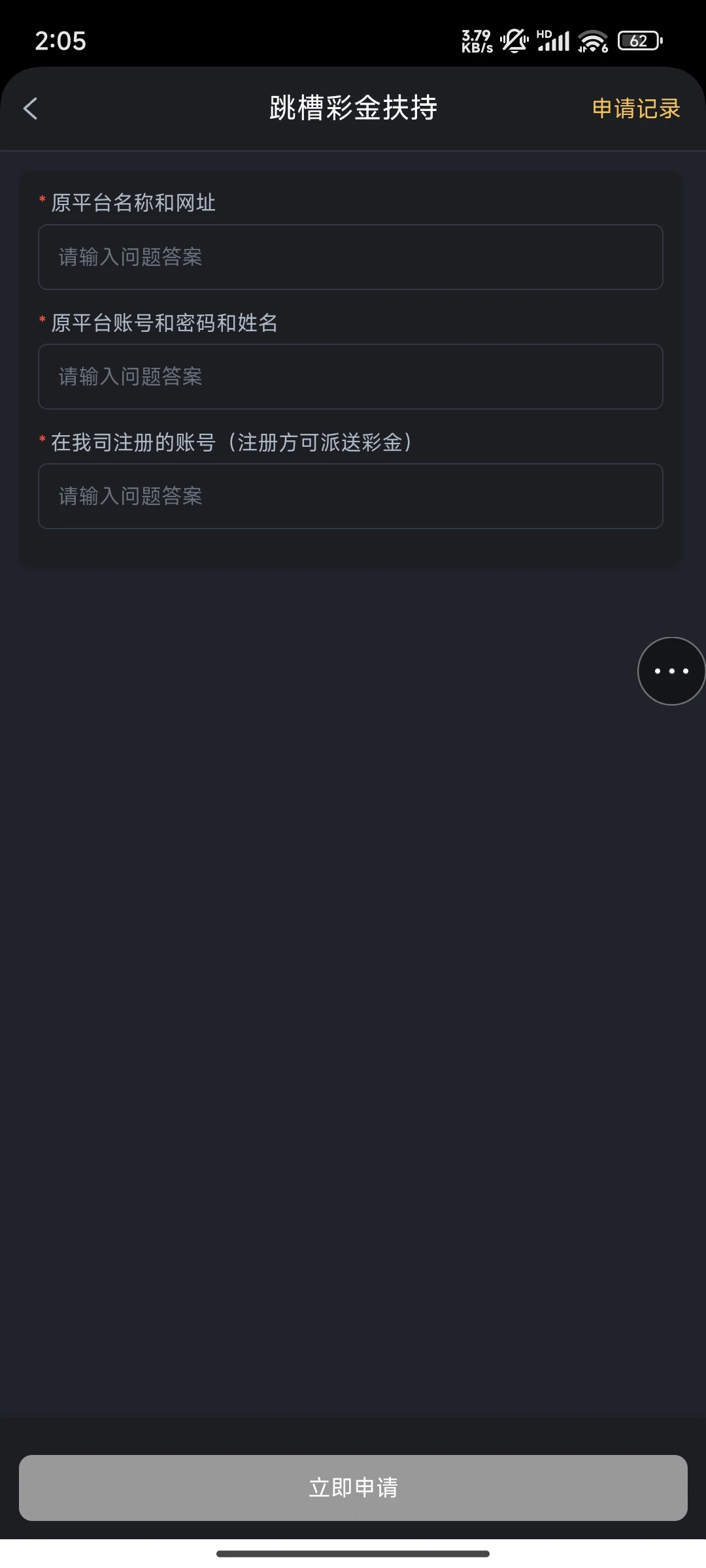Viewport: 706px width, 1568px height.
Task: Select the 跳槽彩金扶持 title text
Action: (x=353, y=108)
